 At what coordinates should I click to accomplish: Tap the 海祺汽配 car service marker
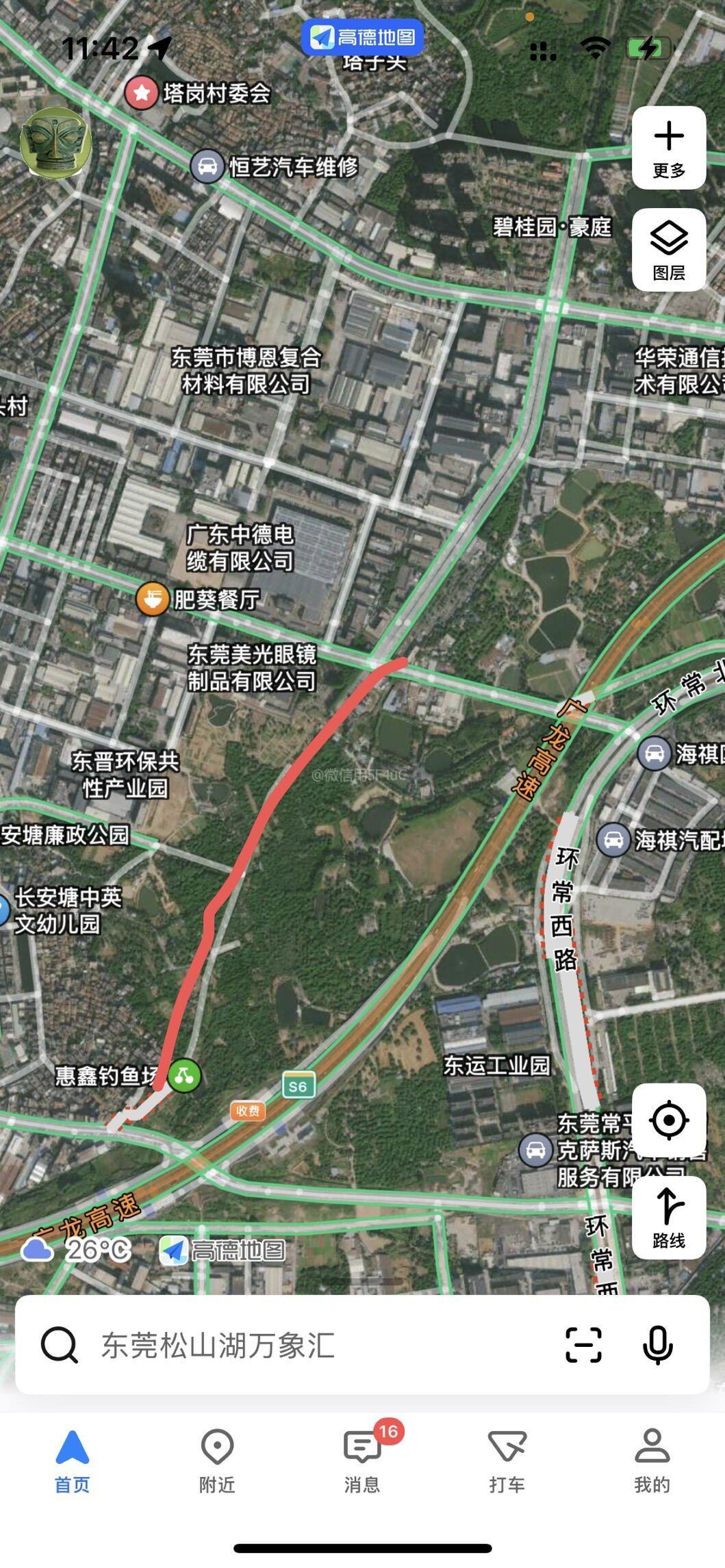(x=613, y=839)
